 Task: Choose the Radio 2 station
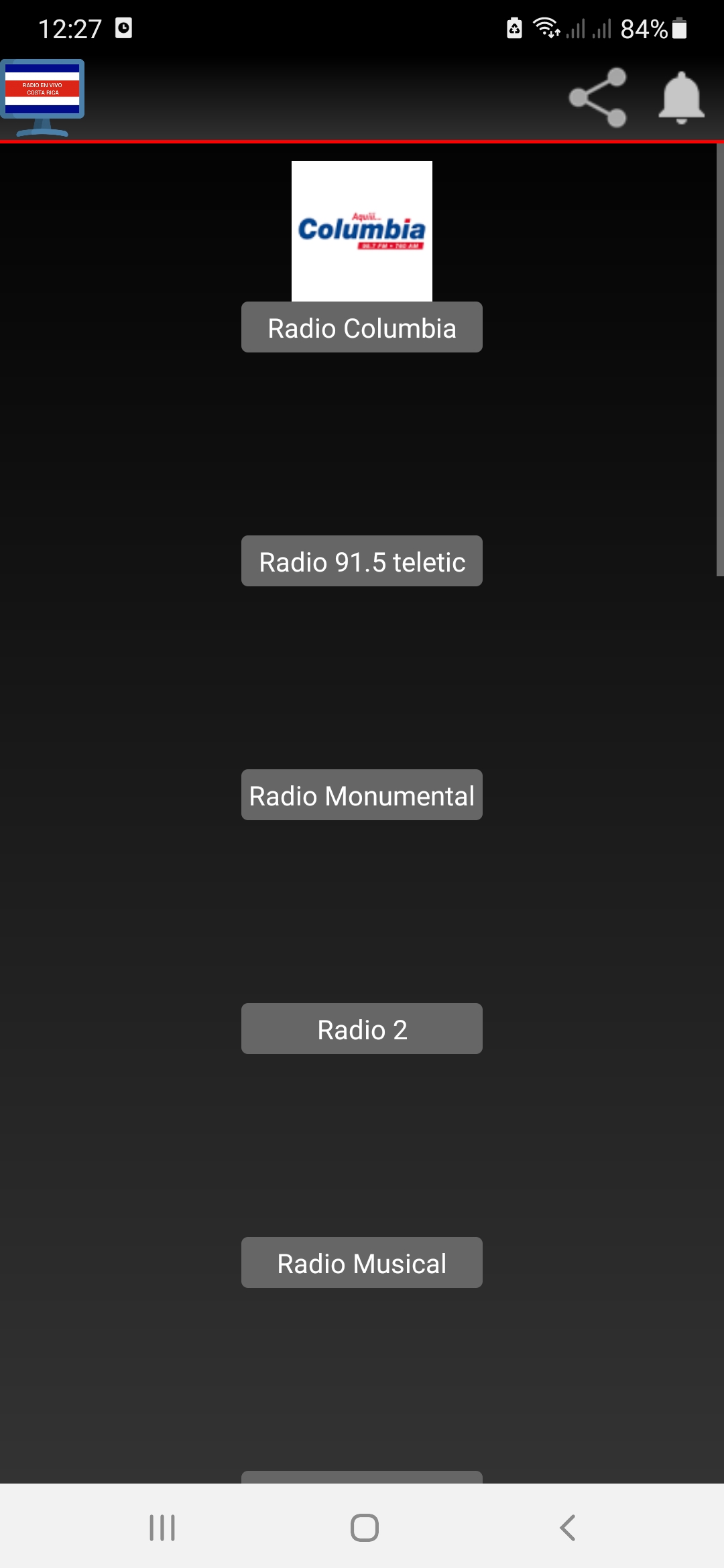coord(362,1029)
